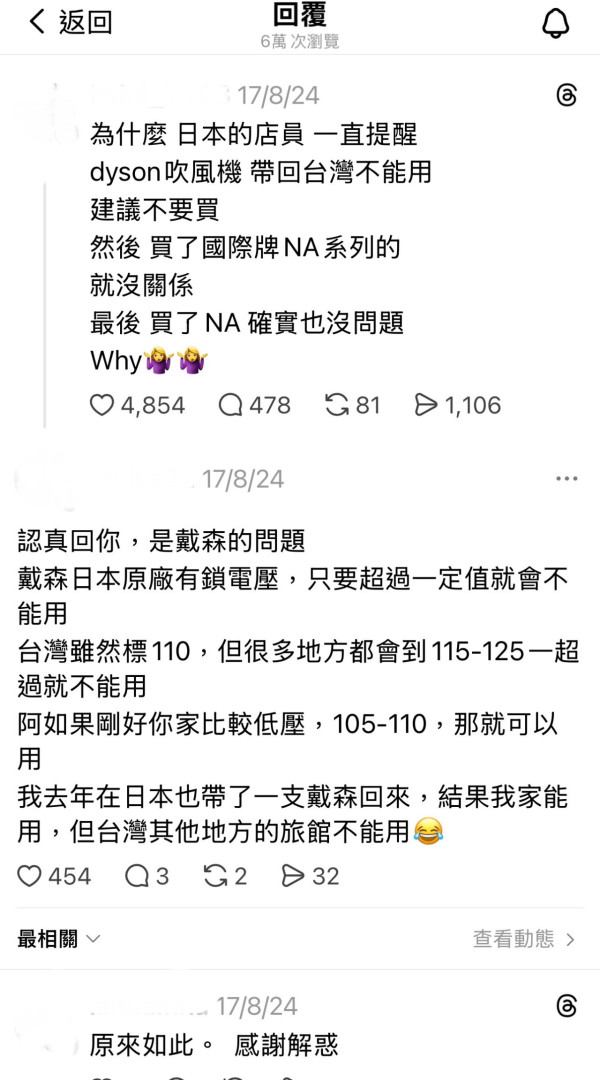Image resolution: width=600 pixels, height=1080 pixels.
Task: Share the post with 1,106 shares
Action: (426, 405)
